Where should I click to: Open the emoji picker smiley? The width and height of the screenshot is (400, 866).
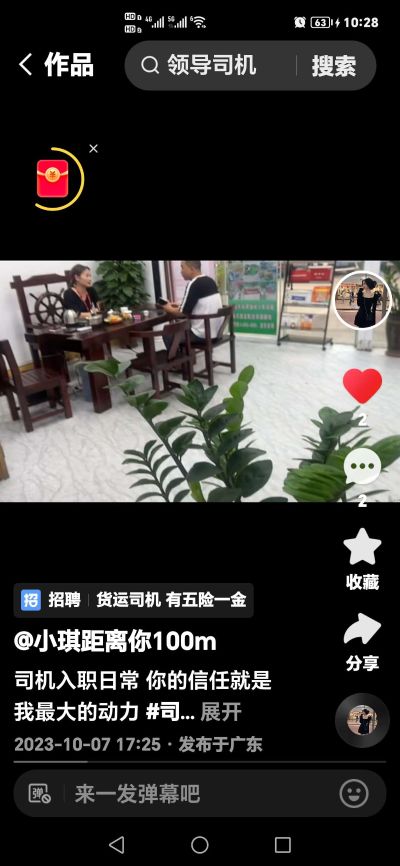point(354,794)
